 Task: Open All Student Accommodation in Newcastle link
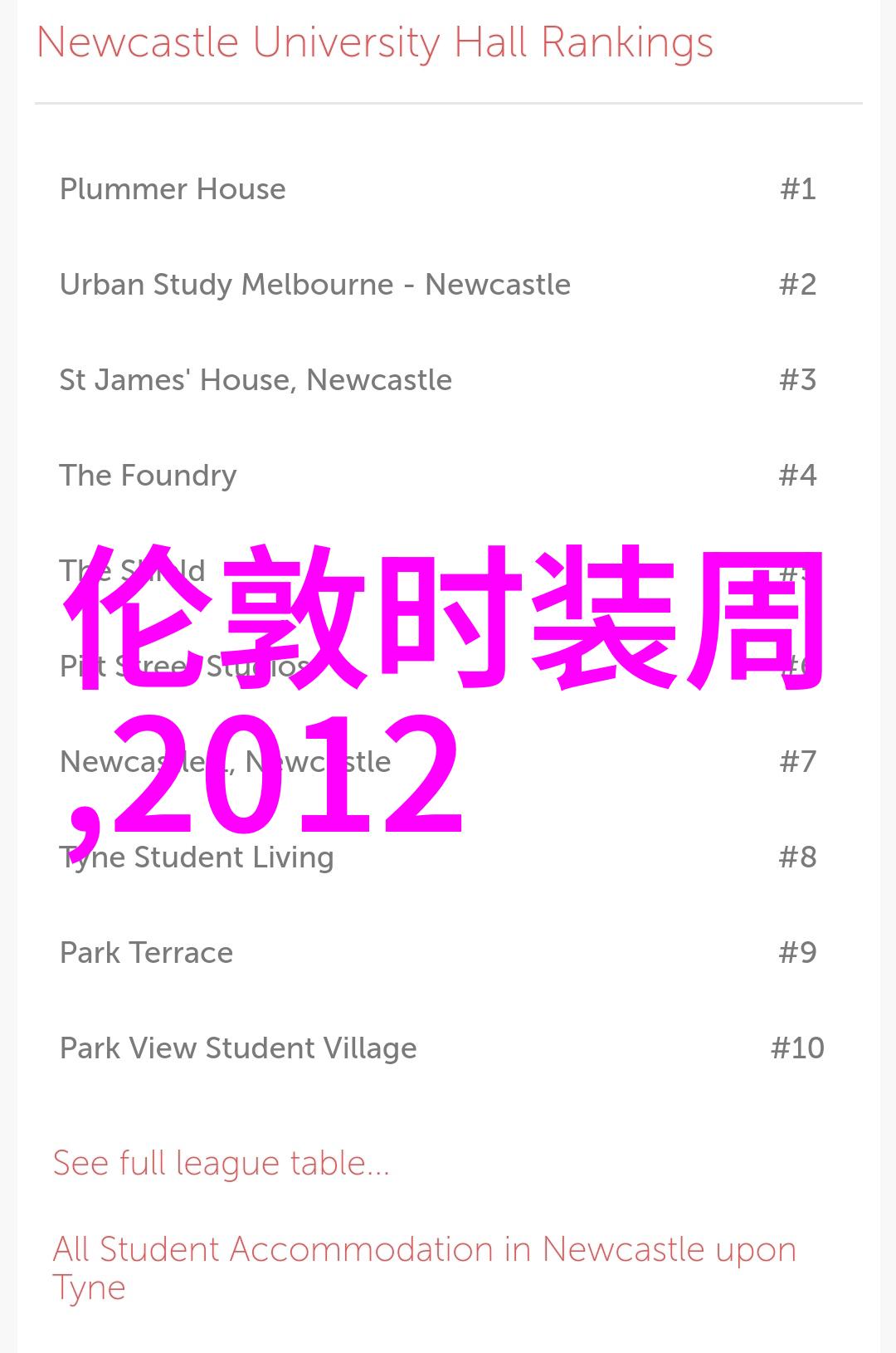point(423,1250)
